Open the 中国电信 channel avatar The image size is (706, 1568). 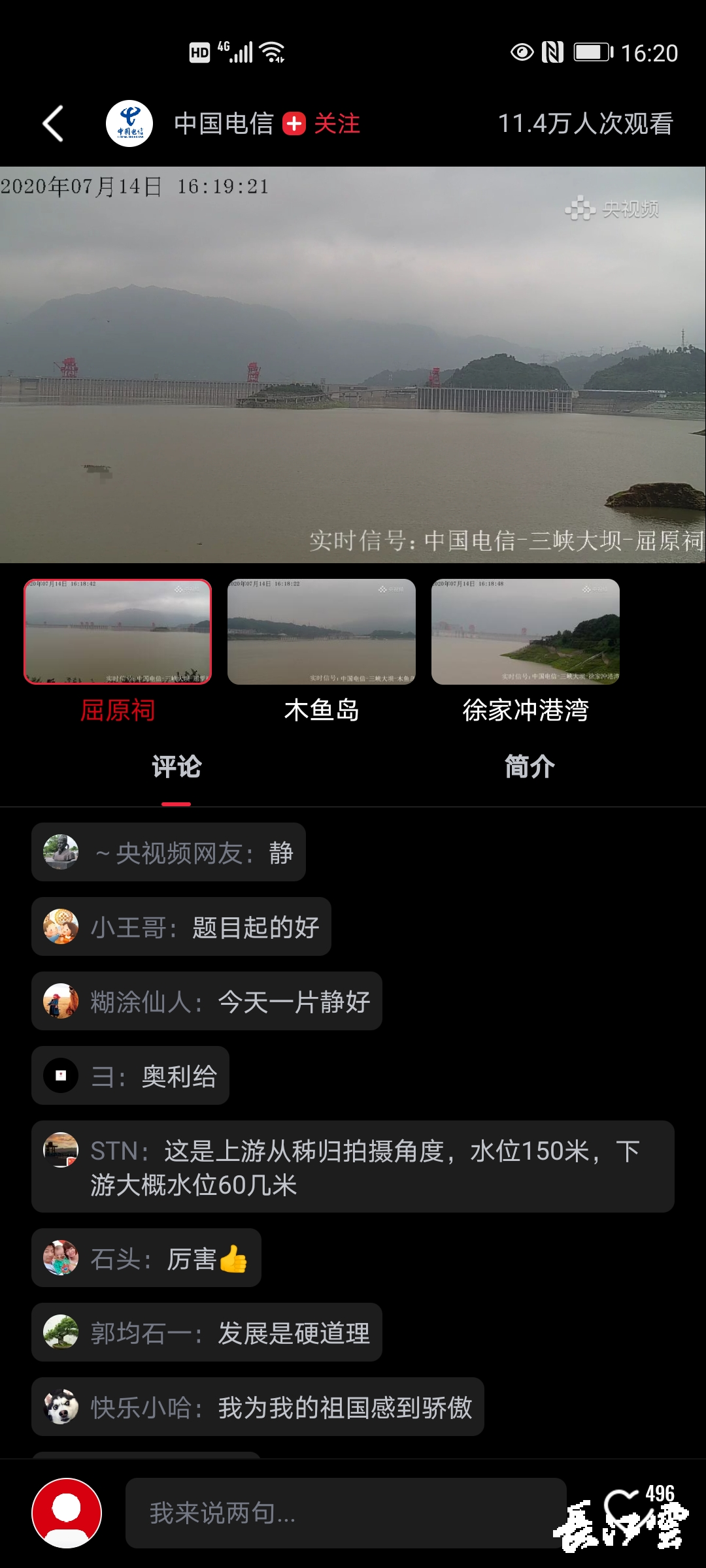(129, 123)
